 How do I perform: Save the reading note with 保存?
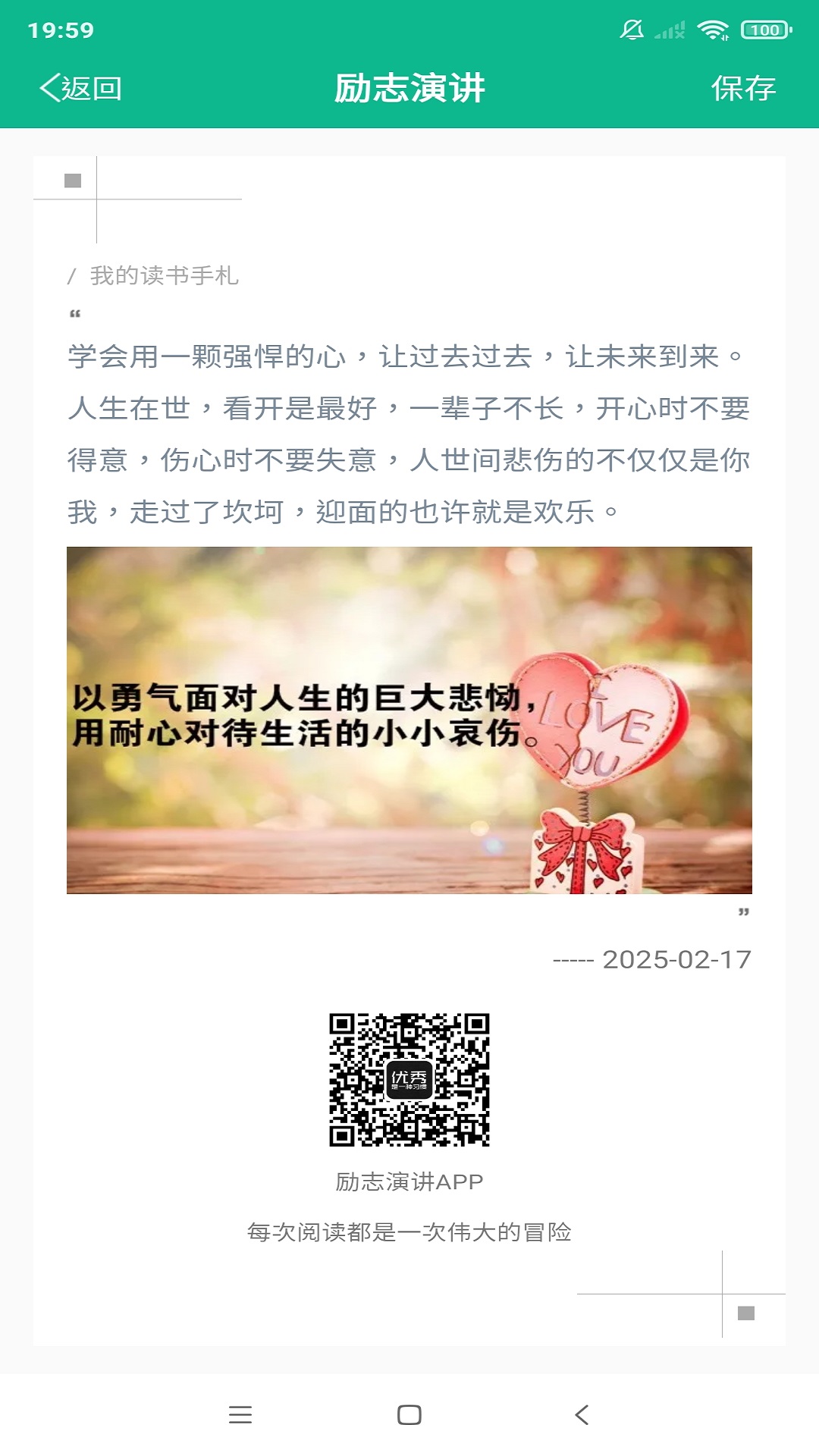click(x=742, y=89)
